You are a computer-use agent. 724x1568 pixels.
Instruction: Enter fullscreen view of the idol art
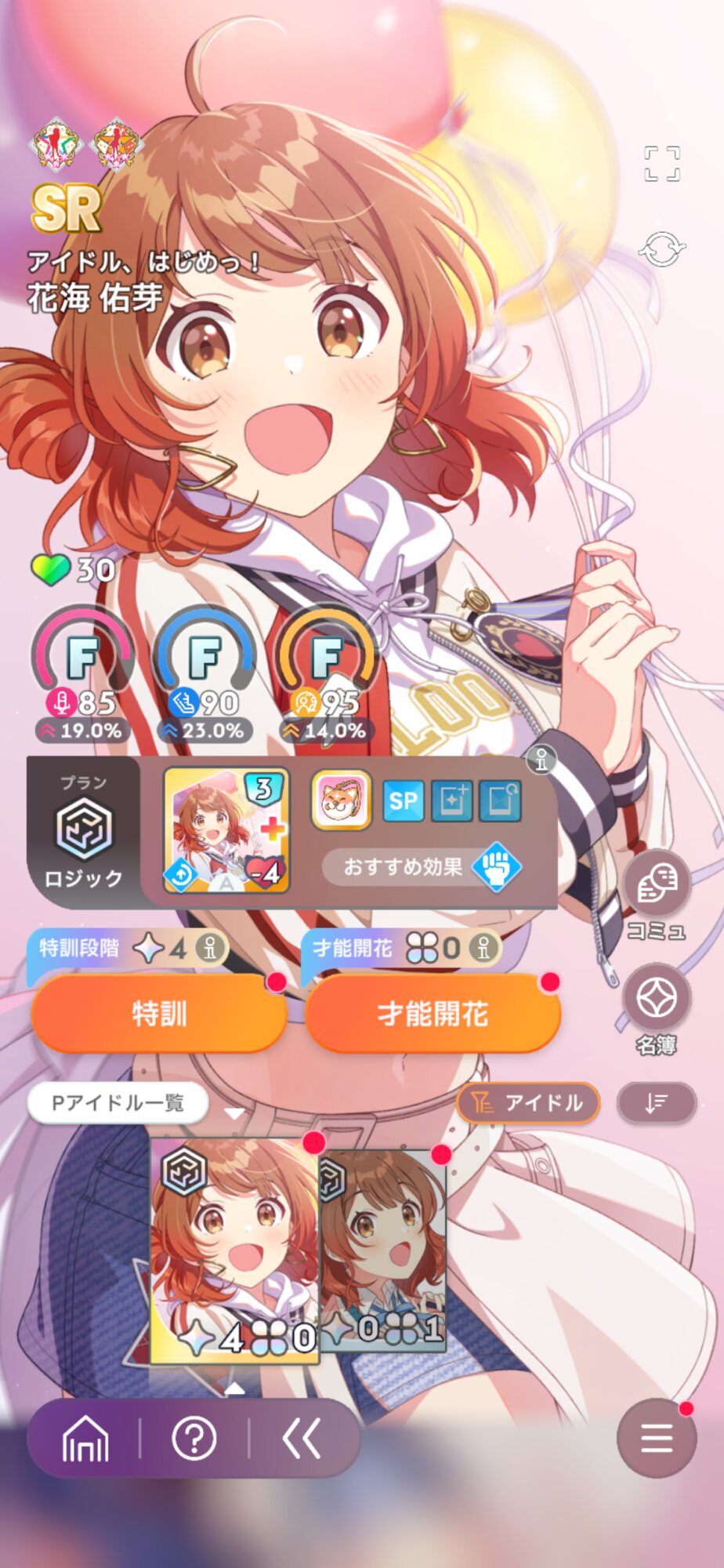pyautogui.click(x=661, y=164)
